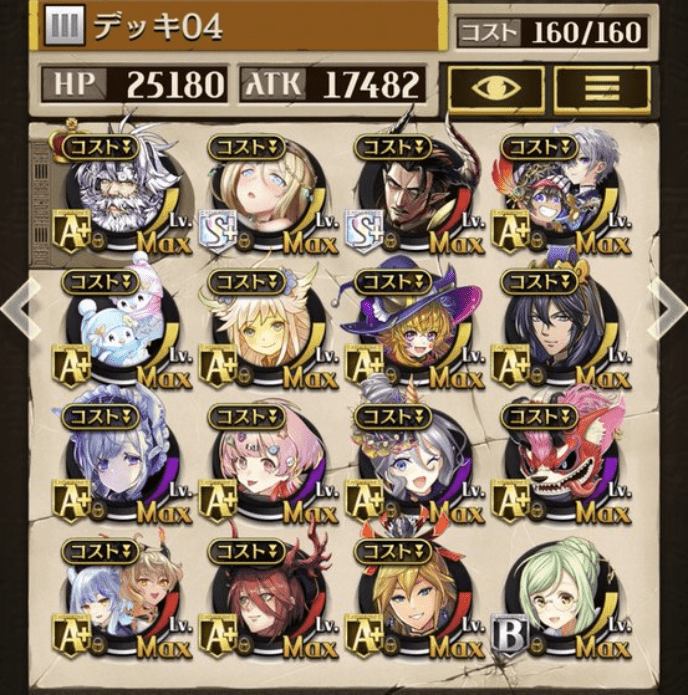Select the blonde boy with horns card
The image size is (688, 695).
click(412, 600)
